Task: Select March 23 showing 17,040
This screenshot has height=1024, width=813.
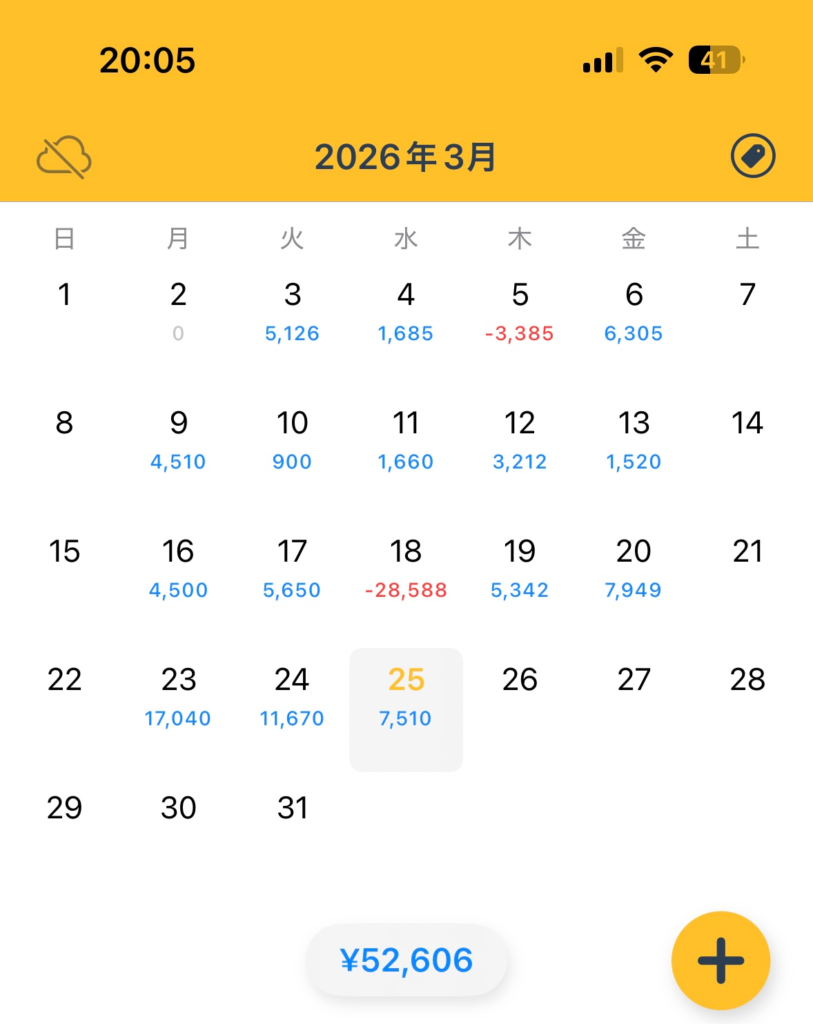Action: [178, 696]
